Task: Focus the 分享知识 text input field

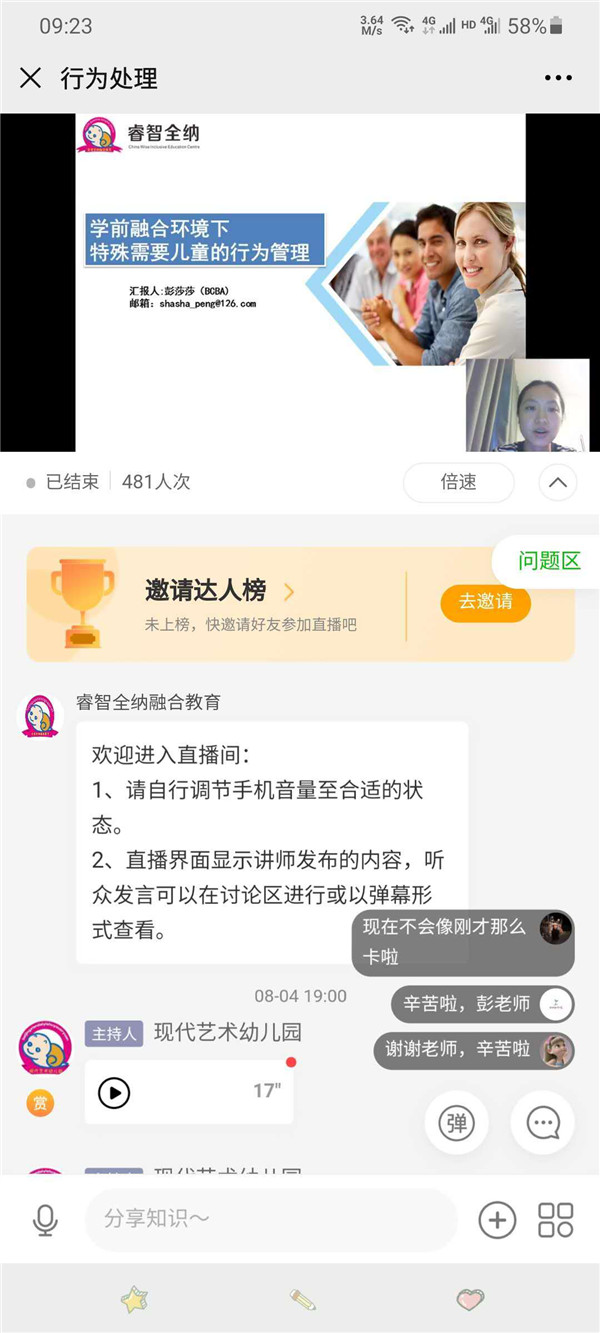Action: 270,1219
